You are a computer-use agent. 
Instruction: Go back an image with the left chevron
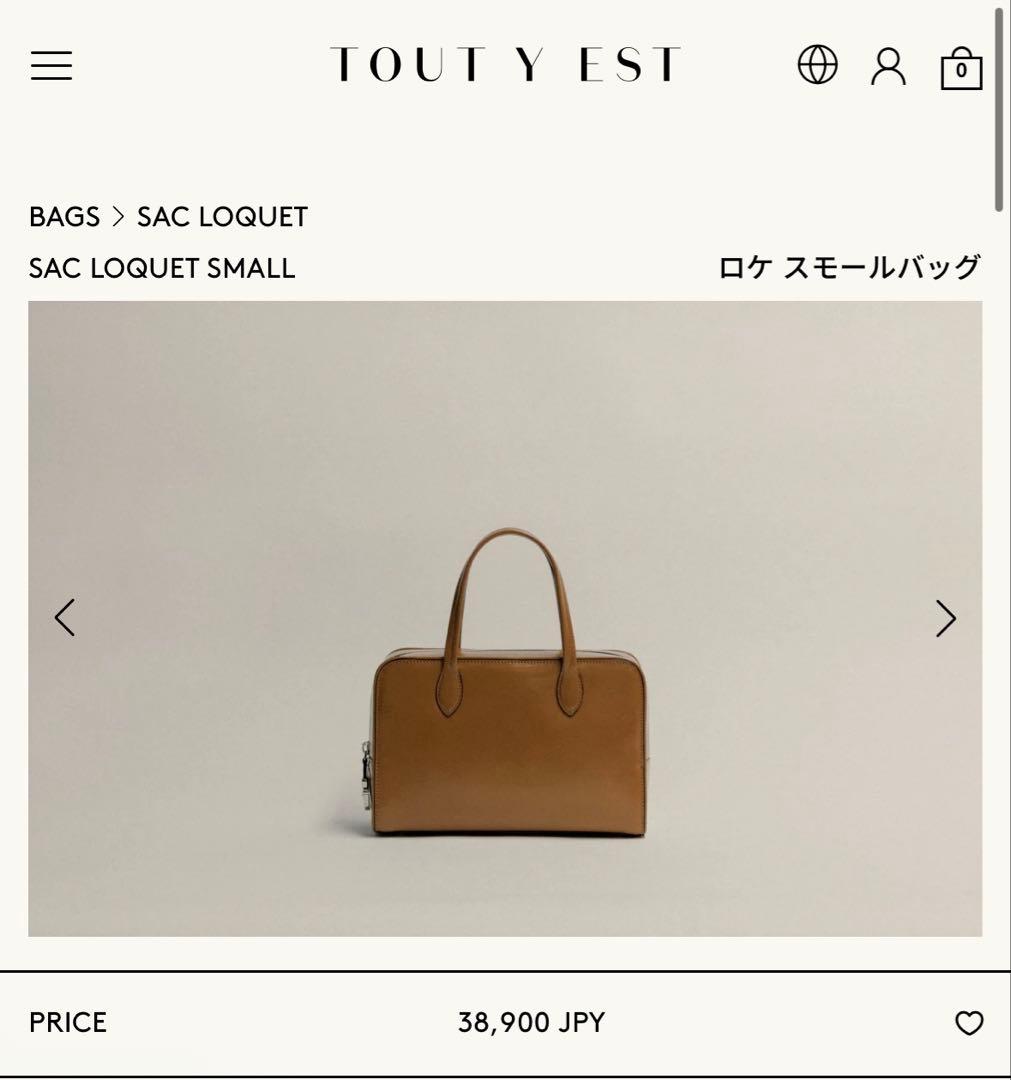66,618
